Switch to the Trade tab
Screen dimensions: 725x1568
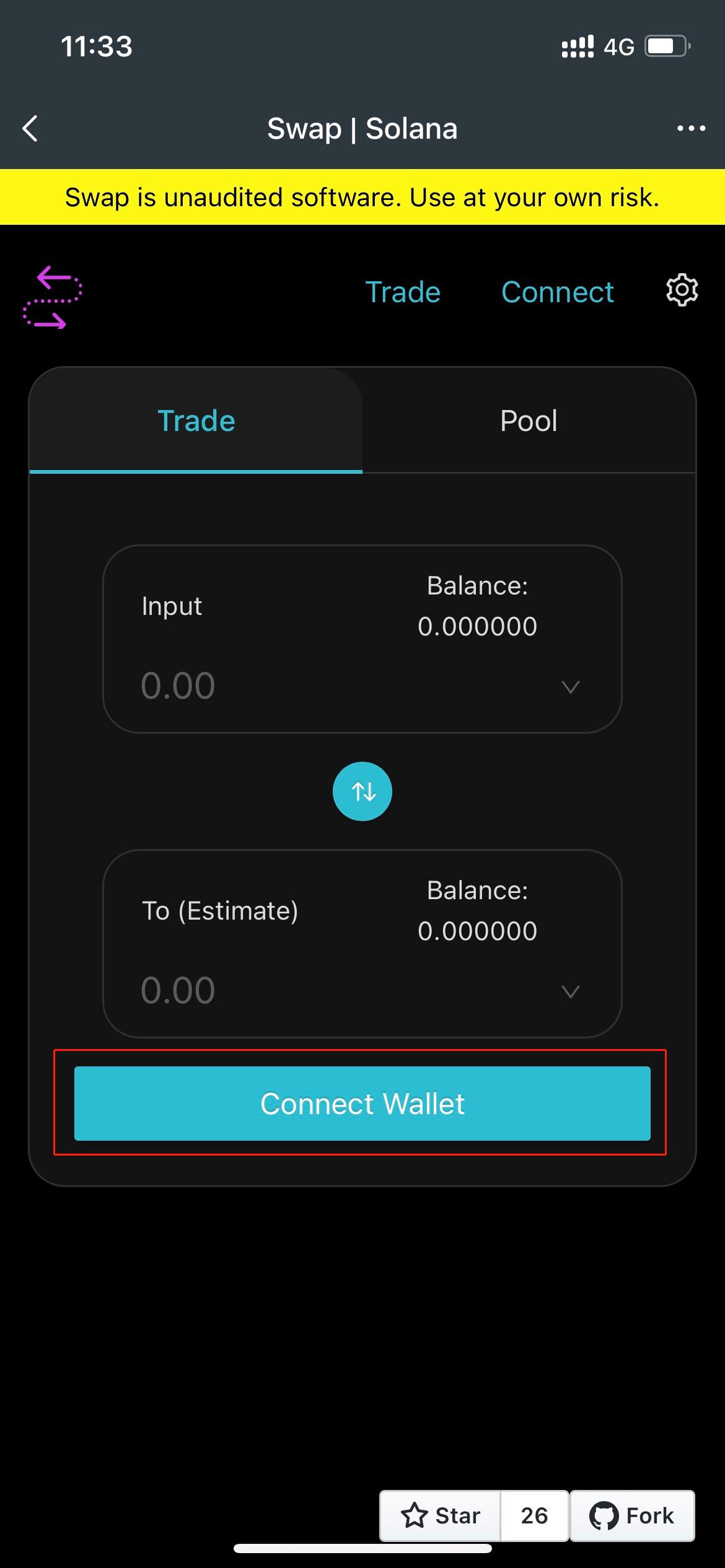coord(195,420)
